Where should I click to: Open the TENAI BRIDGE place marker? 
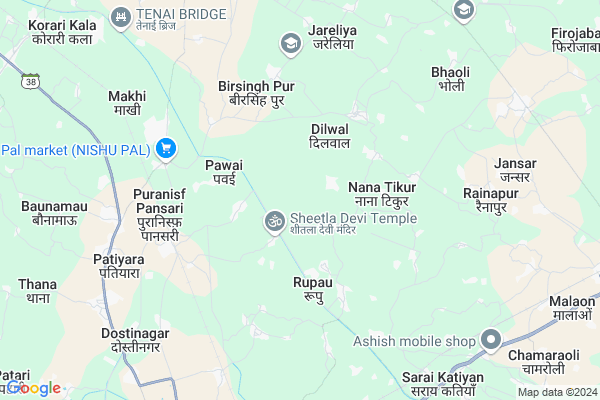[x=122, y=16]
